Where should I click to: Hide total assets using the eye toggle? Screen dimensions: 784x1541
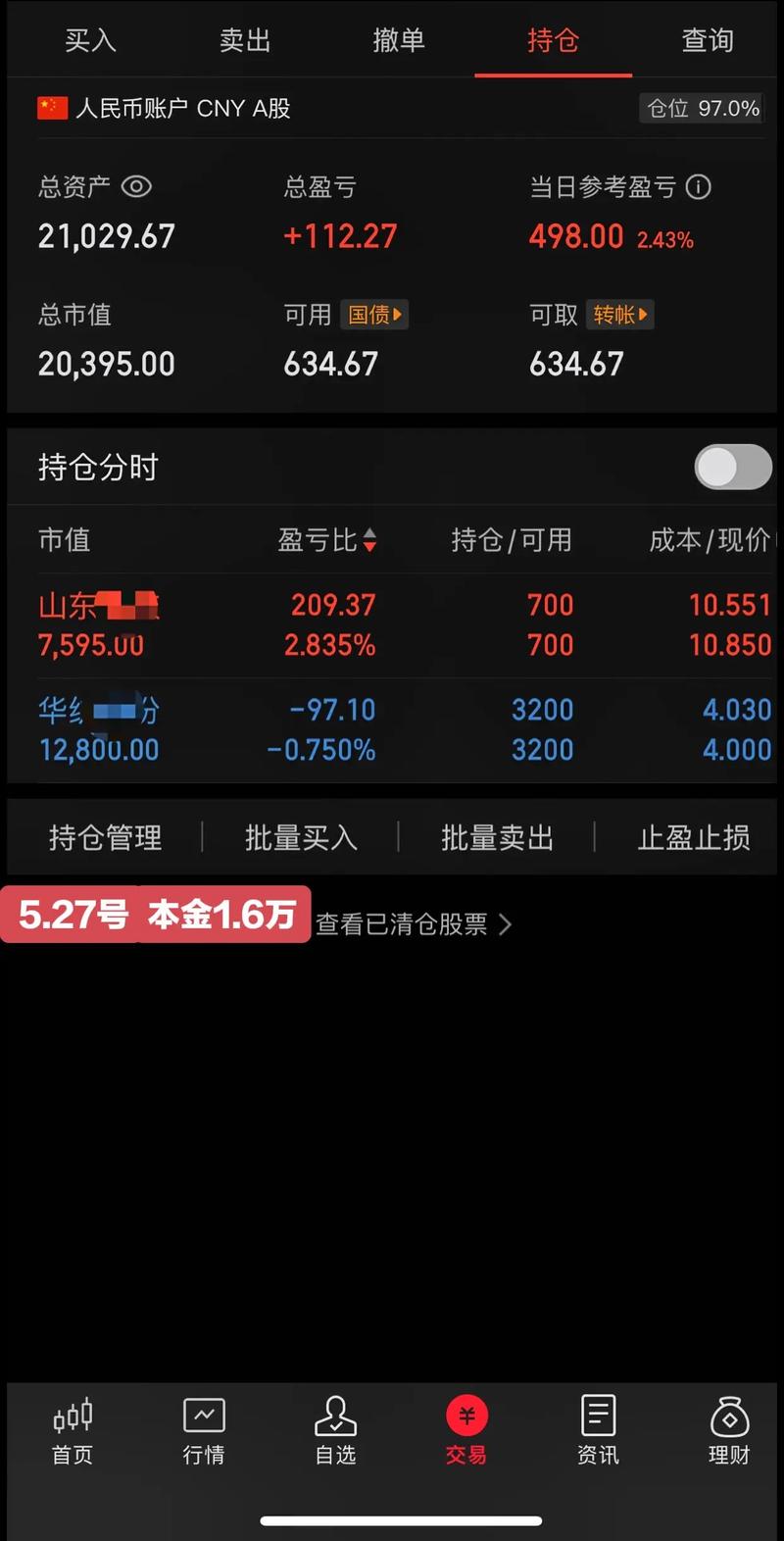(137, 187)
